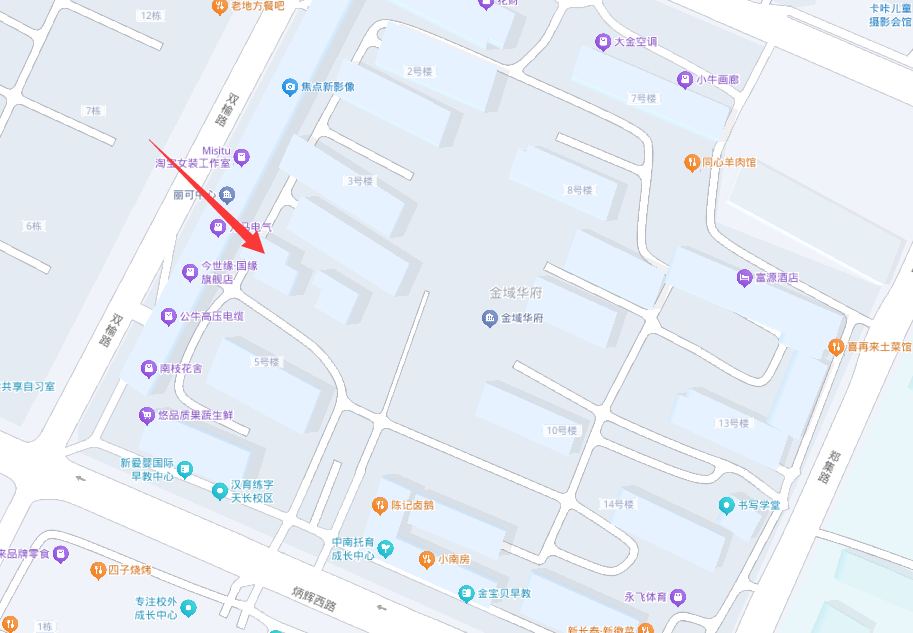913x633 pixels.
Task: Tap the 今世缘·国缘旗舰店 place marker
Action: (190, 271)
